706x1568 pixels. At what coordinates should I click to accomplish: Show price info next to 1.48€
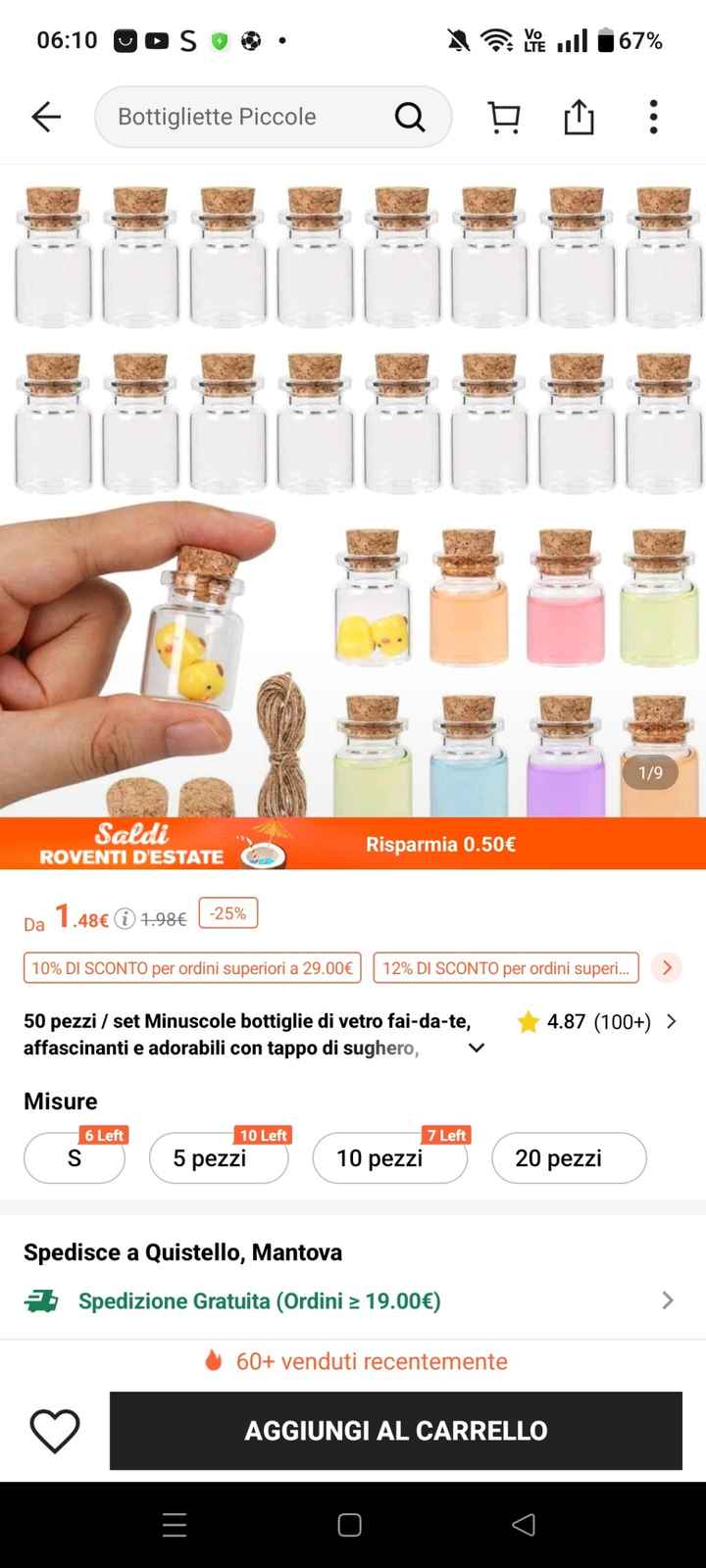tap(125, 919)
